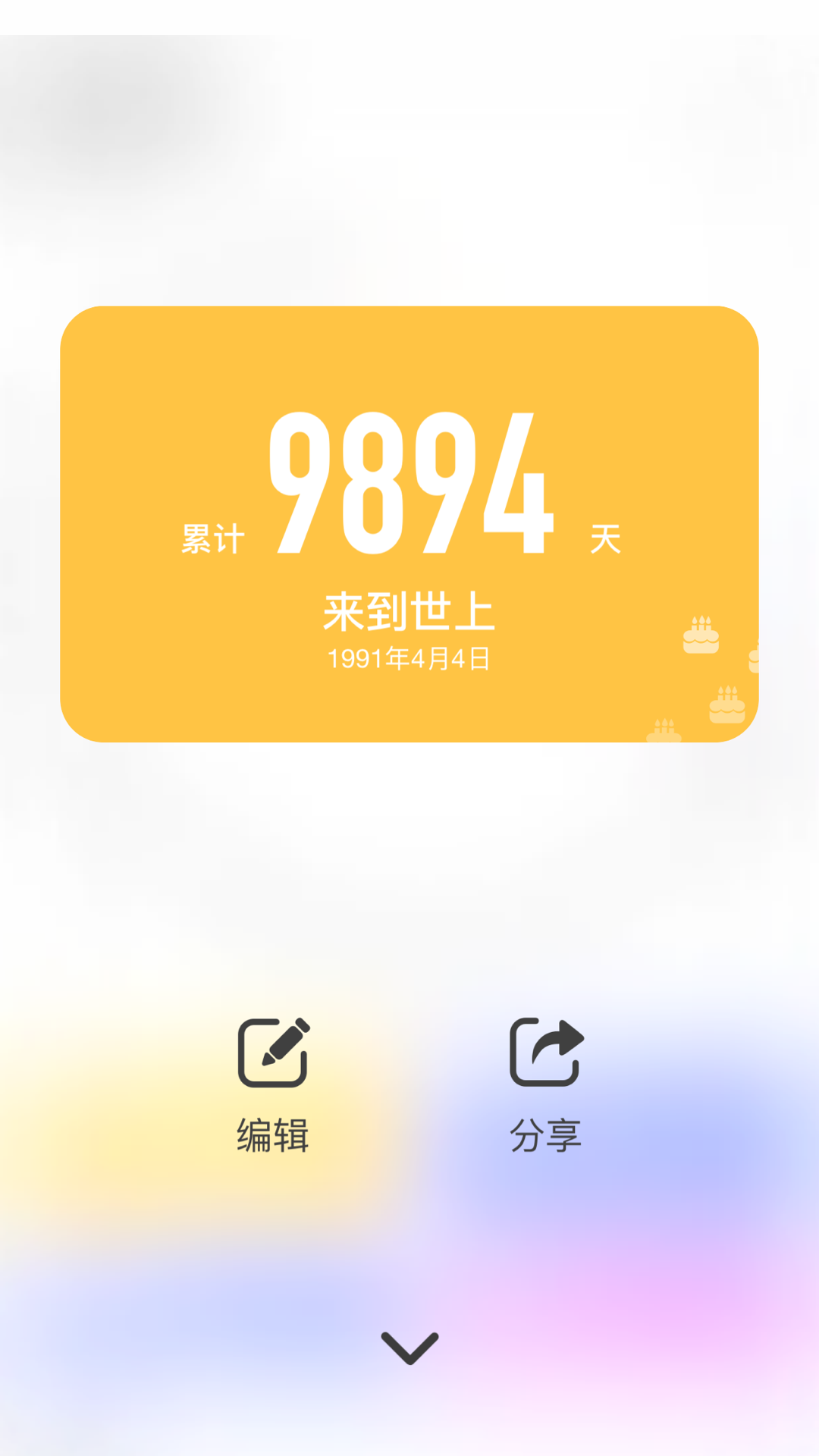
Task: Open the 来到世上 9894 days card
Action: tap(409, 524)
